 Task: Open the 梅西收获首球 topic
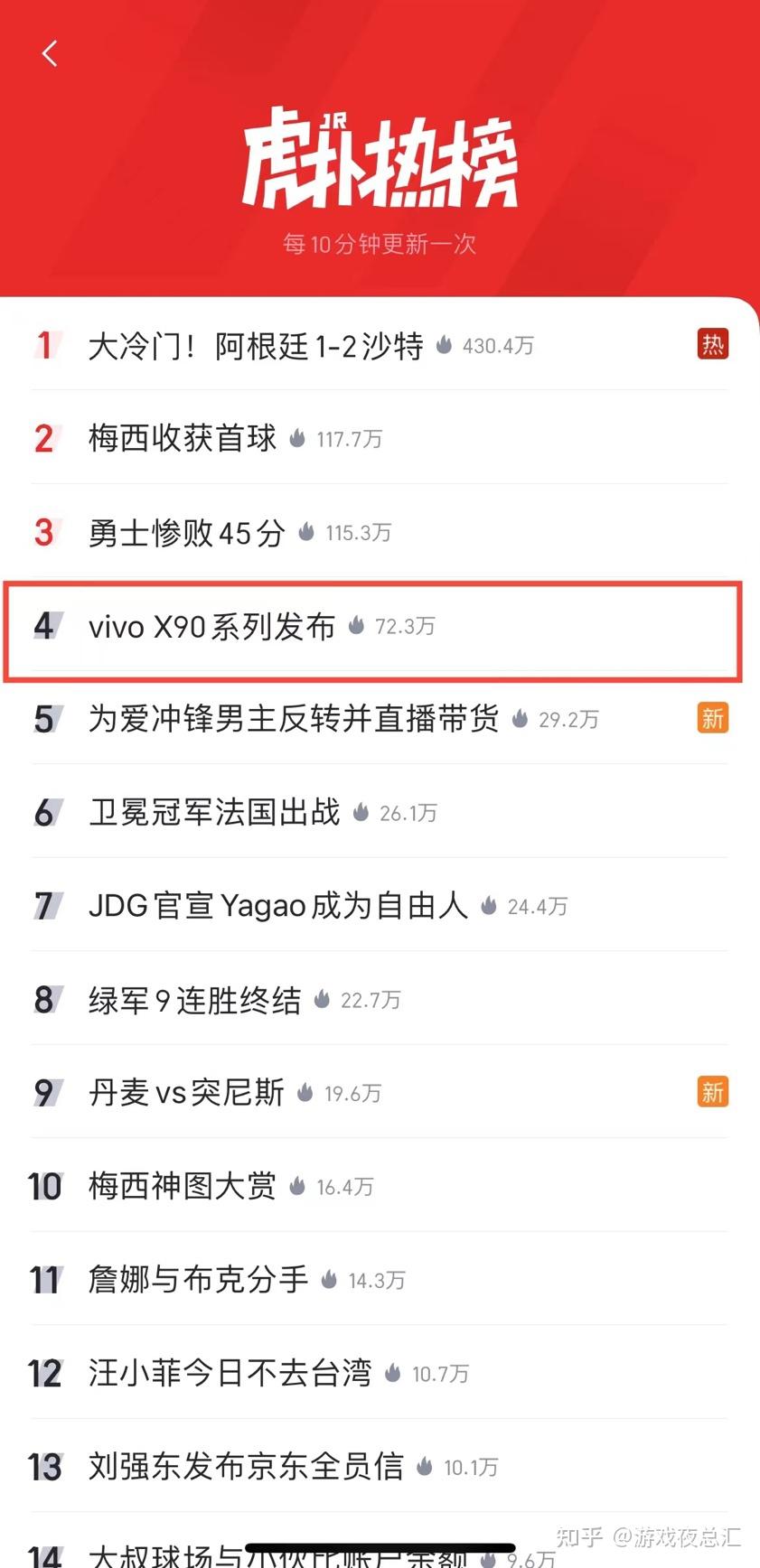click(183, 439)
